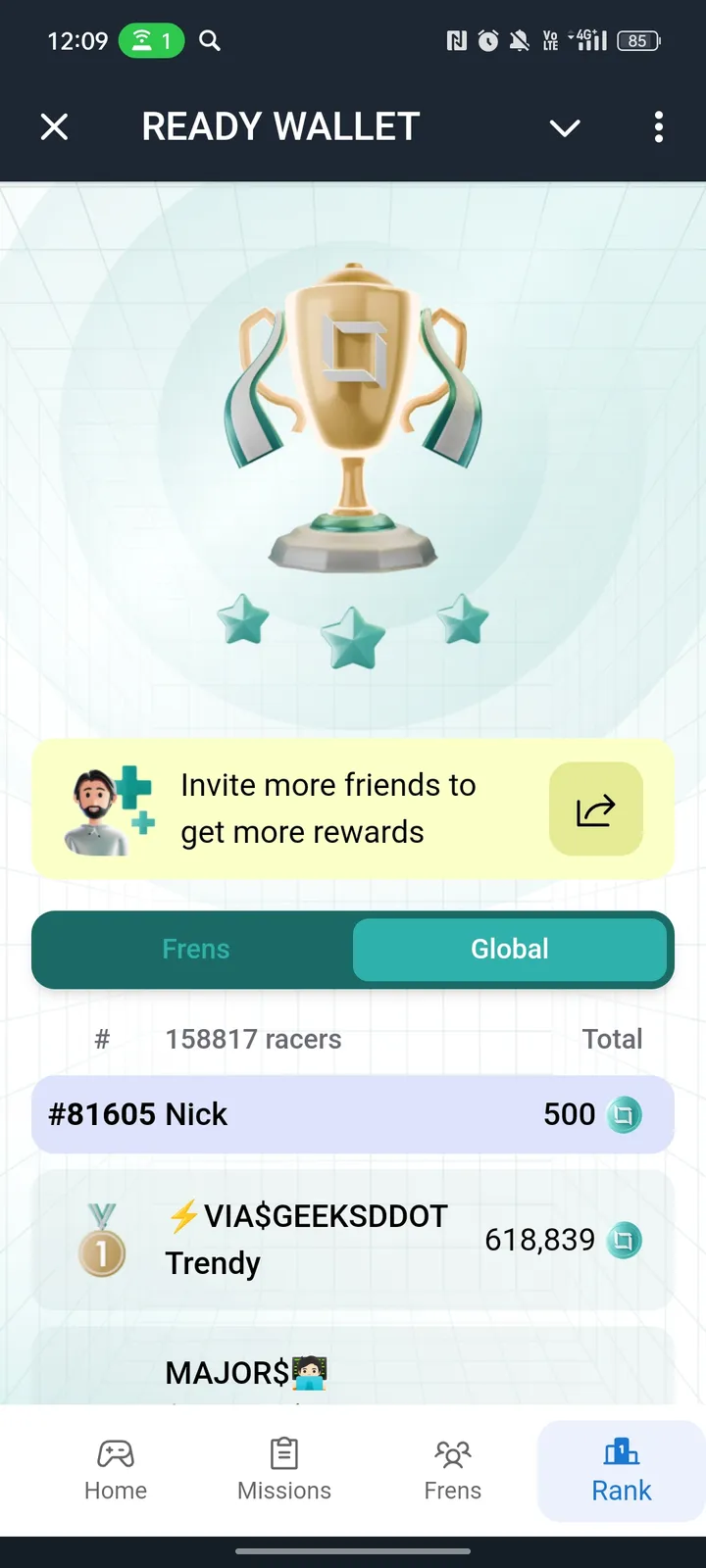The width and height of the screenshot is (706, 1568).
Task: Switch to the Frens leaderboard
Action: [x=196, y=949]
